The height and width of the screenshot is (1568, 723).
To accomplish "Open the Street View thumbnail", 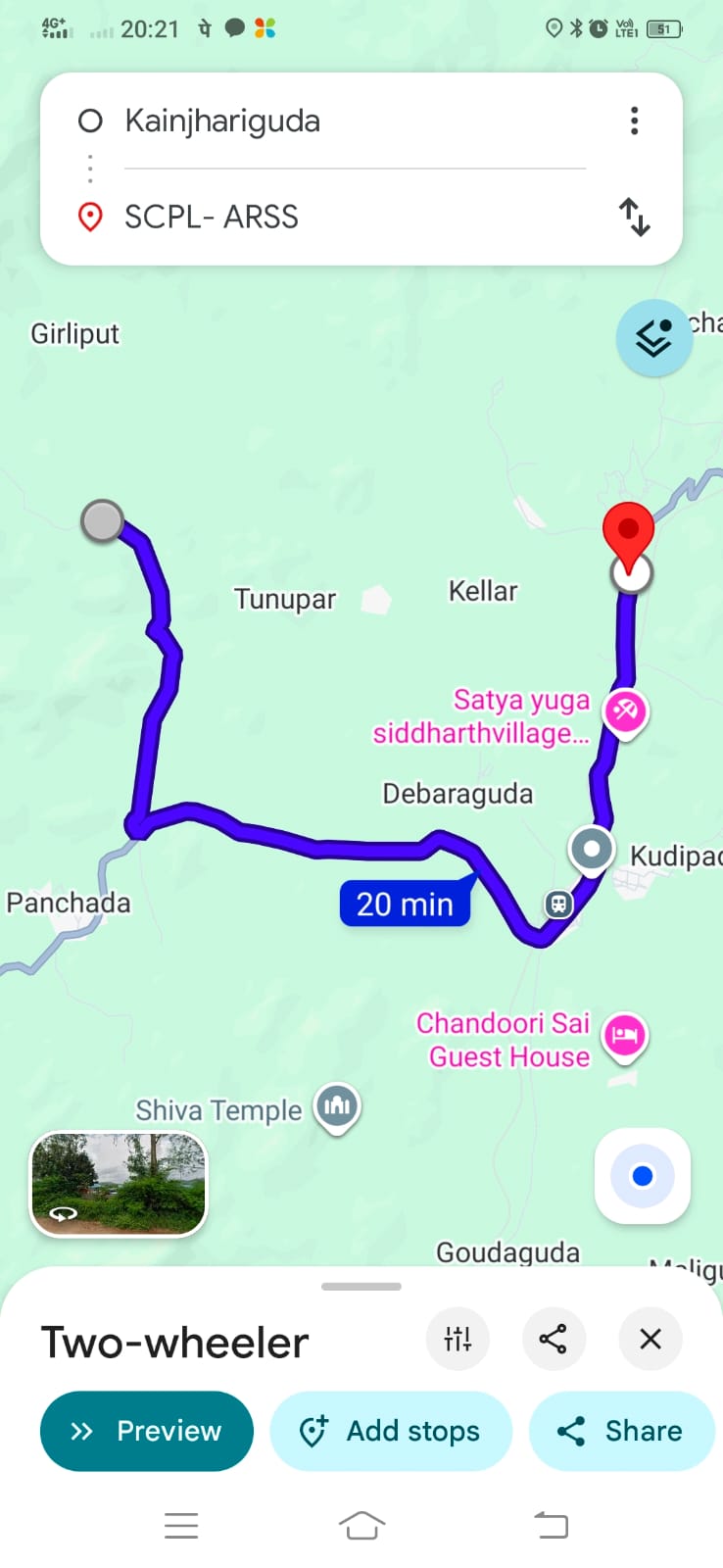I will pos(119,1183).
